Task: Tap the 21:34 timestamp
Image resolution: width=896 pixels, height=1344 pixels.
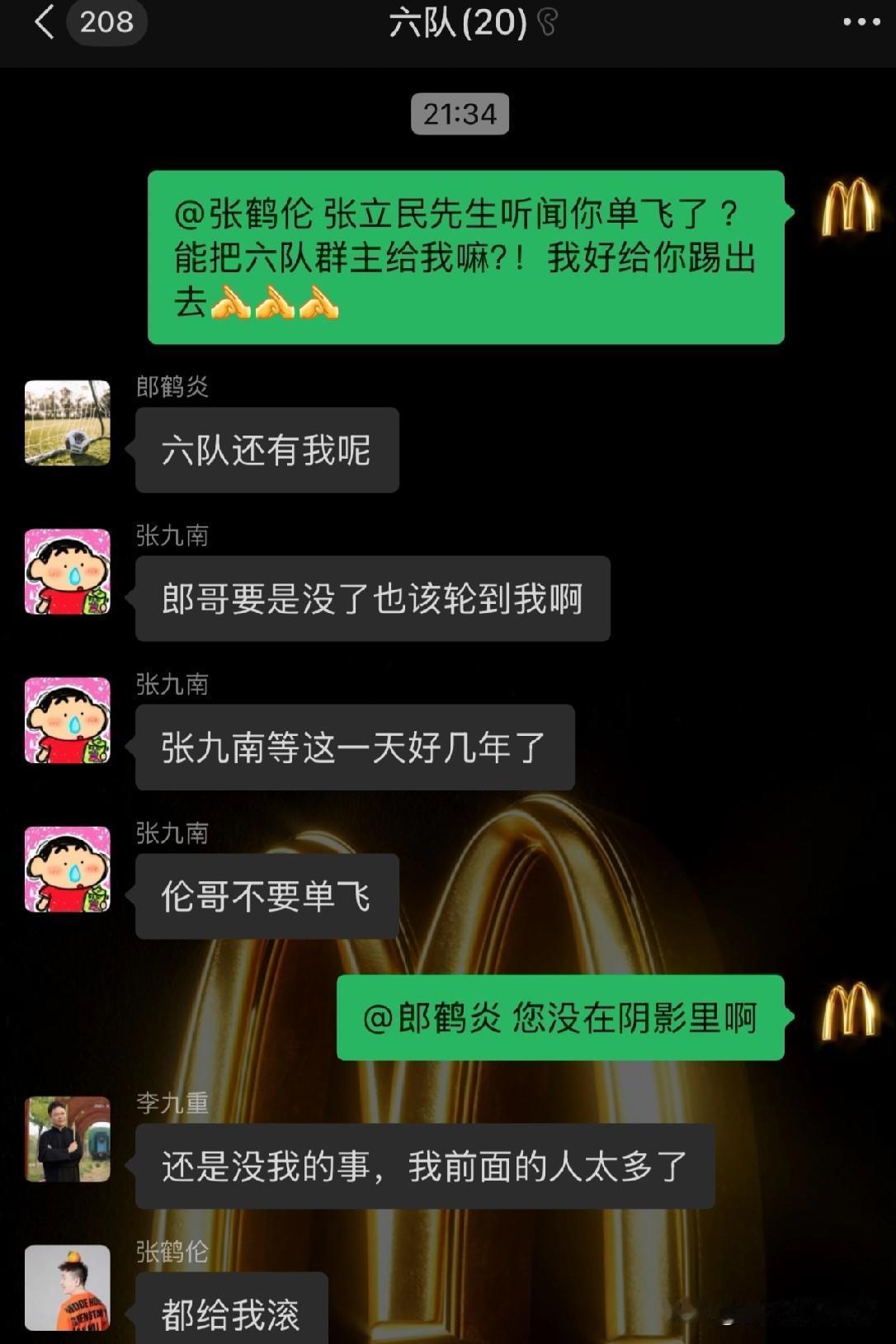Action: click(460, 115)
